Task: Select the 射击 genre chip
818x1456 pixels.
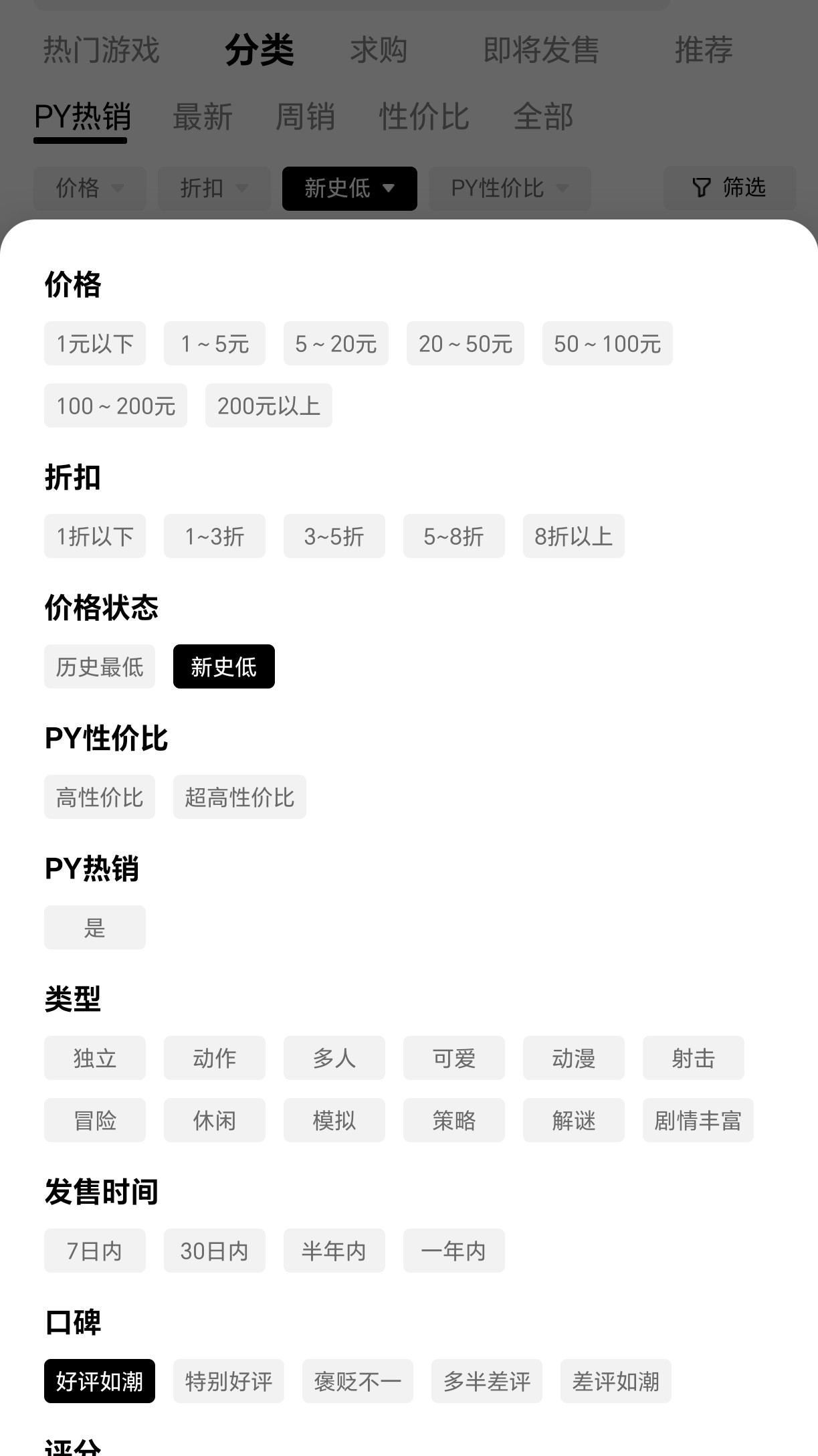Action: 693,1059
